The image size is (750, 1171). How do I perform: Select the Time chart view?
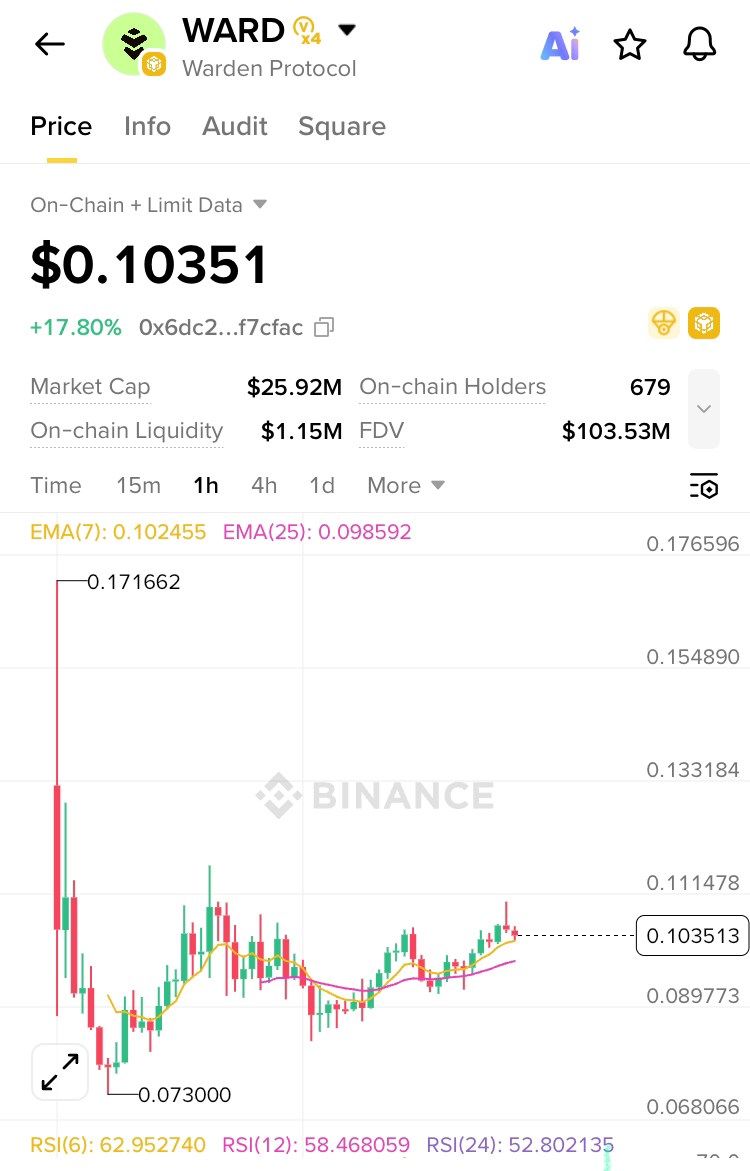click(x=56, y=485)
